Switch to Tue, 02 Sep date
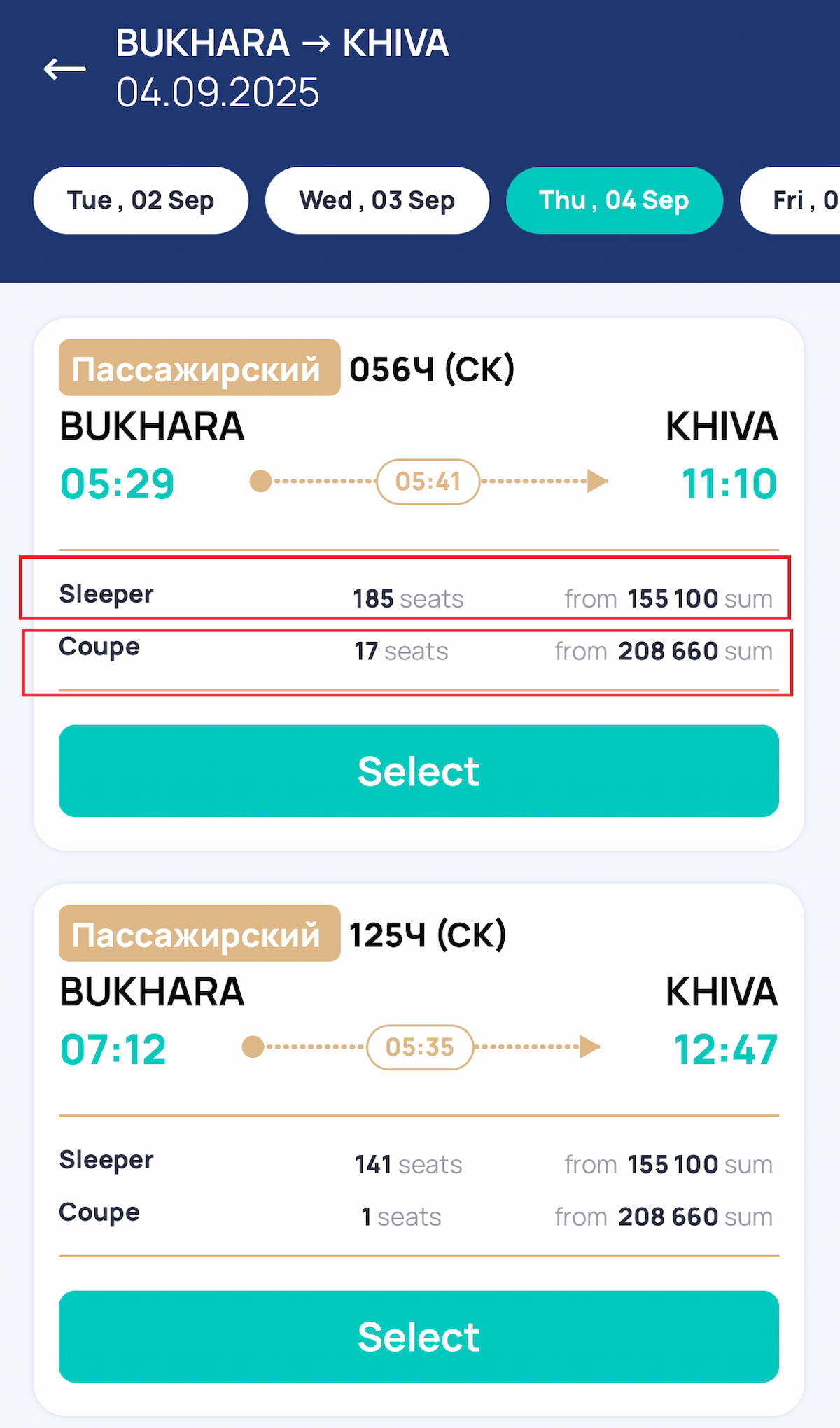The image size is (840, 1428). (141, 200)
